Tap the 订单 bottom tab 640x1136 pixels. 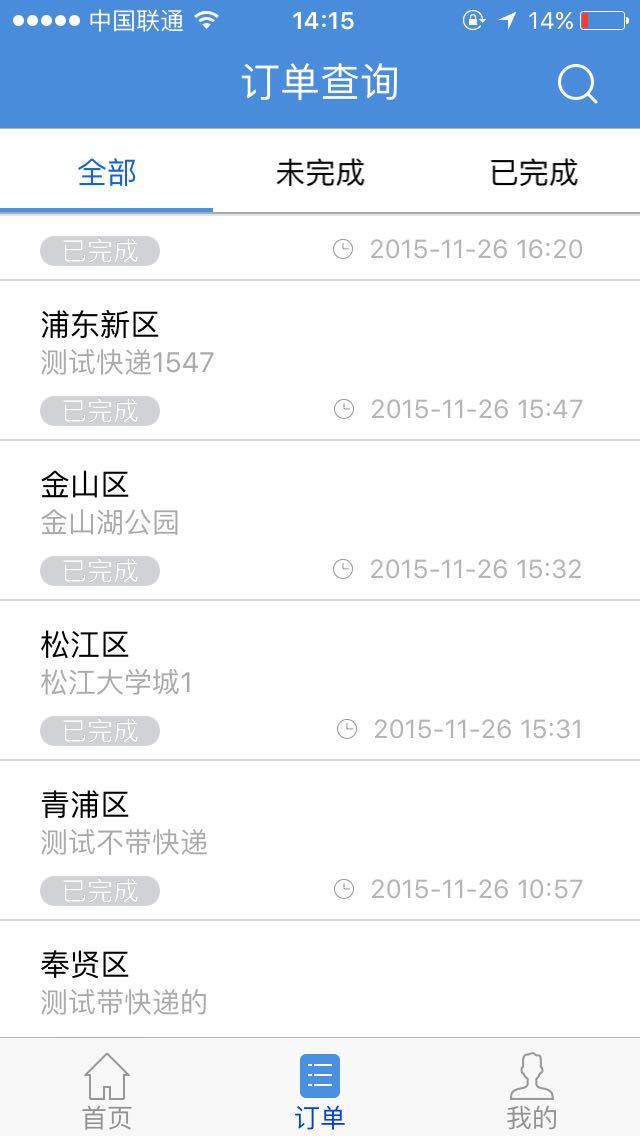[320, 1090]
